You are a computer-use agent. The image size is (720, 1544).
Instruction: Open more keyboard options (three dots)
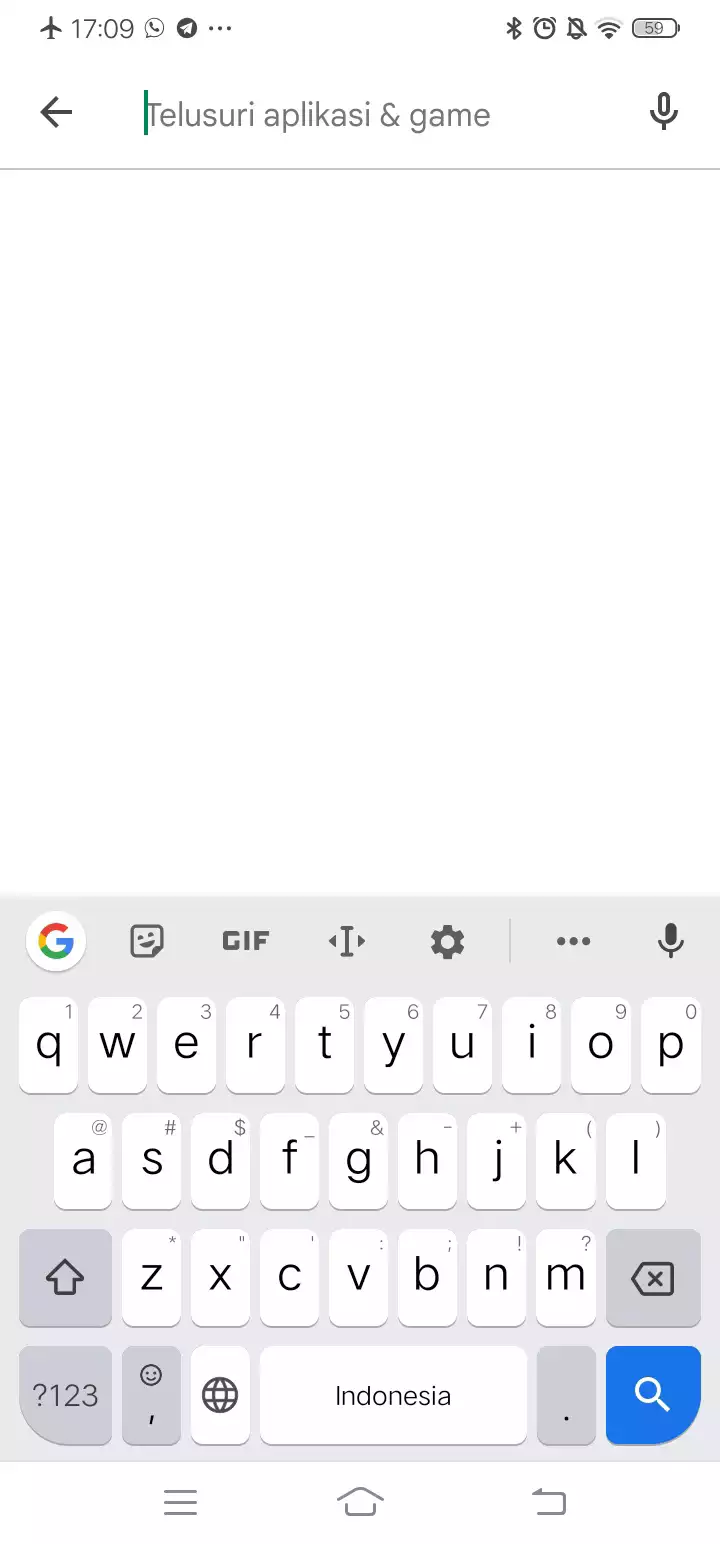pos(573,941)
